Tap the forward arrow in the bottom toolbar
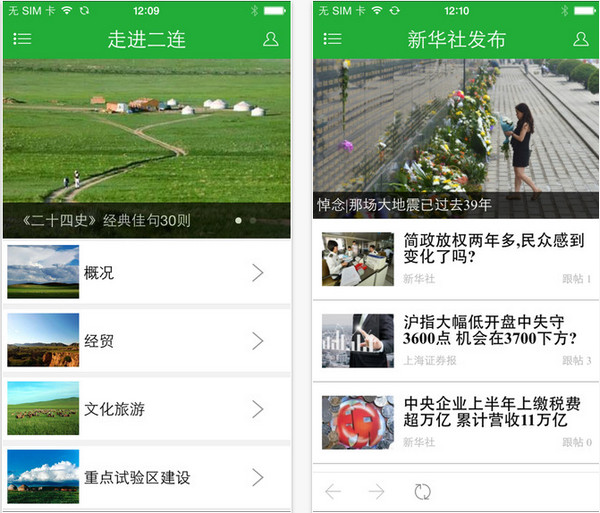 tap(376, 491)
